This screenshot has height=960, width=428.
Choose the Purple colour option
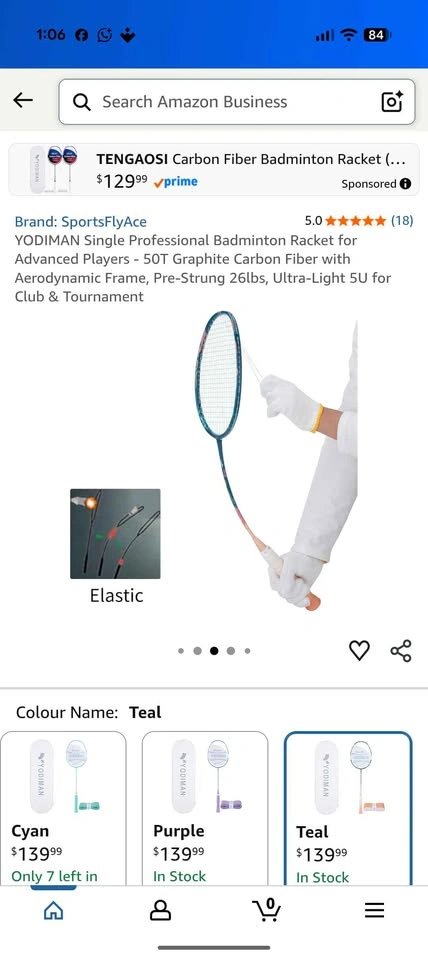click(205, 808)
